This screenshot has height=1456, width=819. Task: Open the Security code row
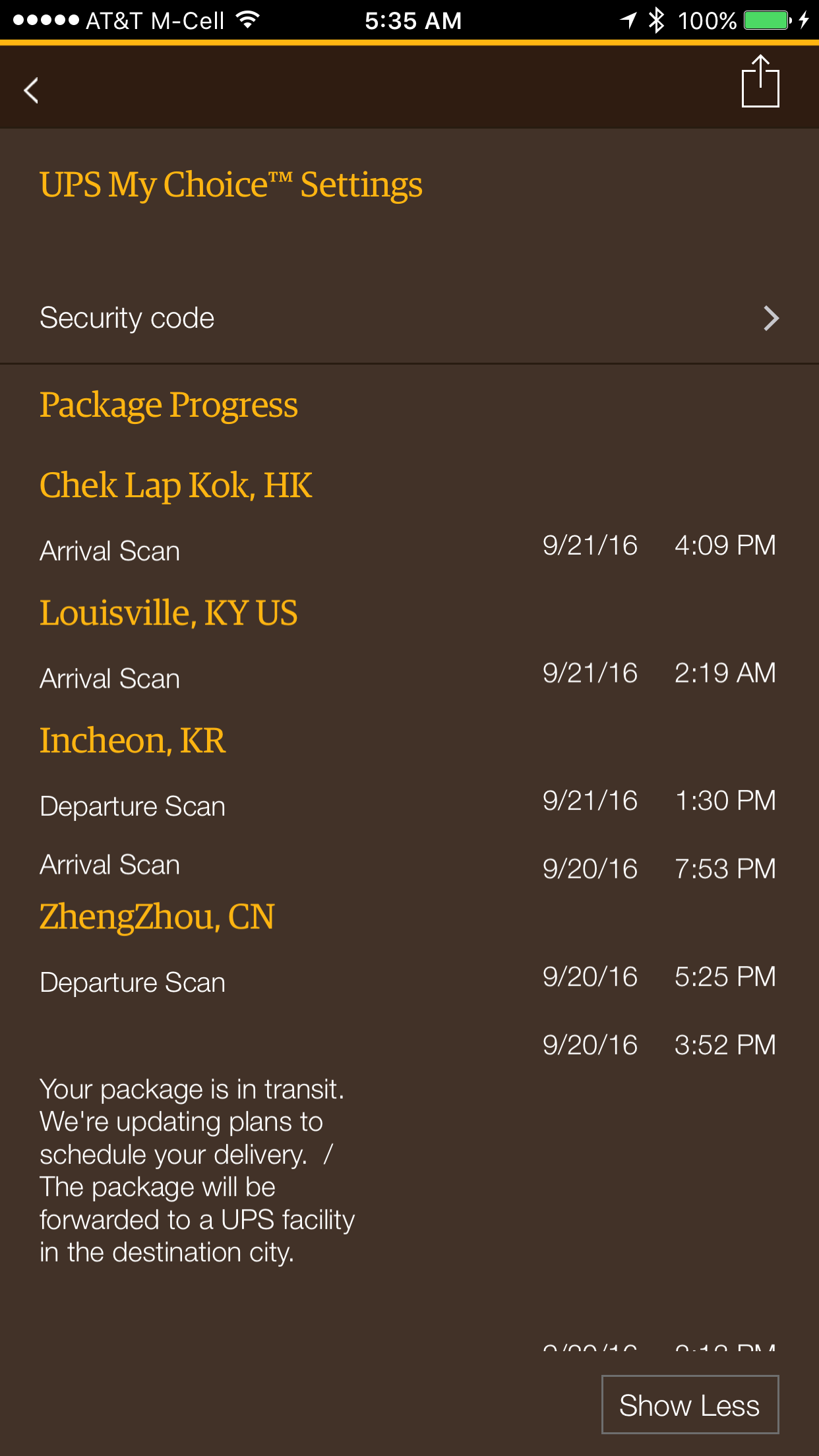point(409,318)
